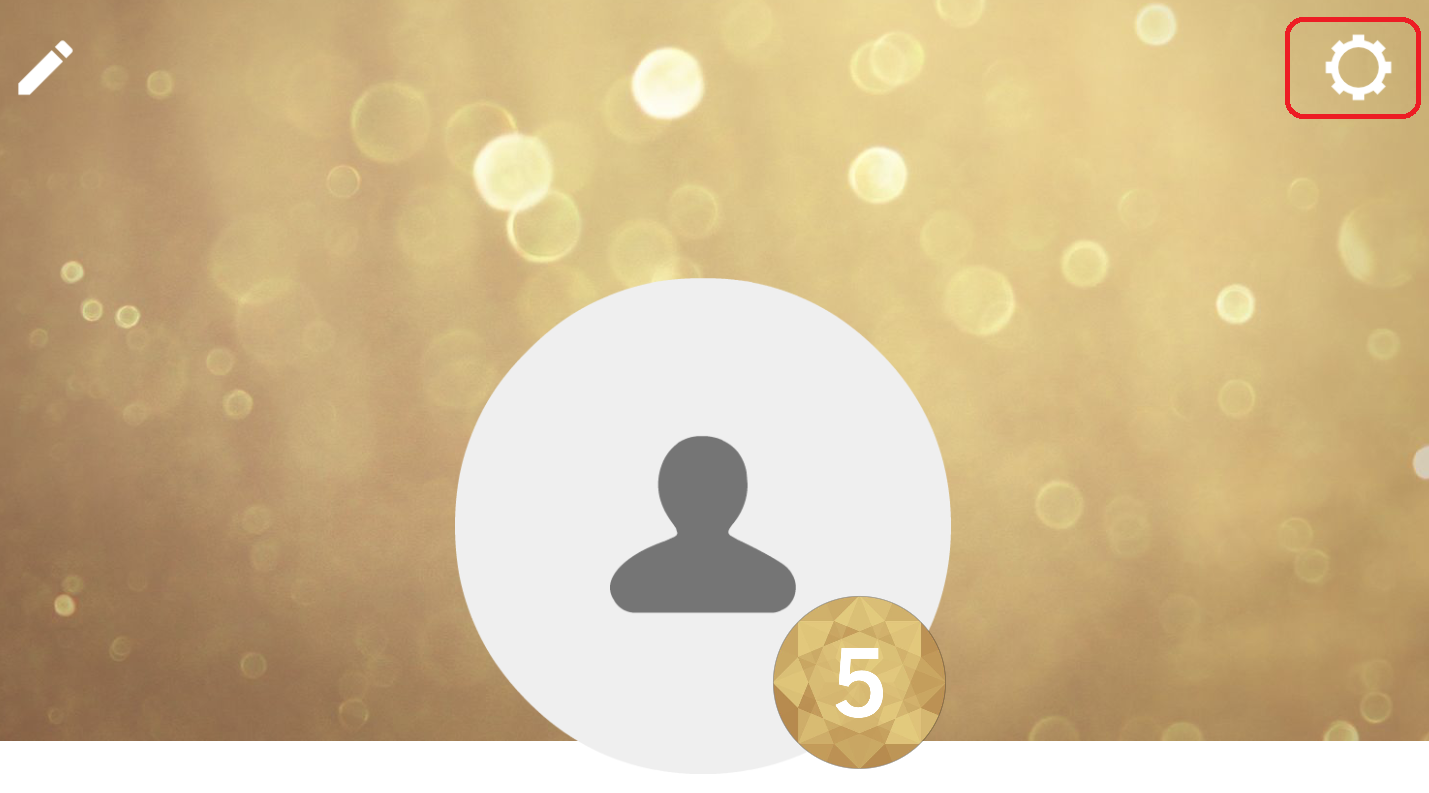Tap the pencil edit icon
Image resolution: width=1429 pixels, height=793 pixels.
click(x=46, y=68)
